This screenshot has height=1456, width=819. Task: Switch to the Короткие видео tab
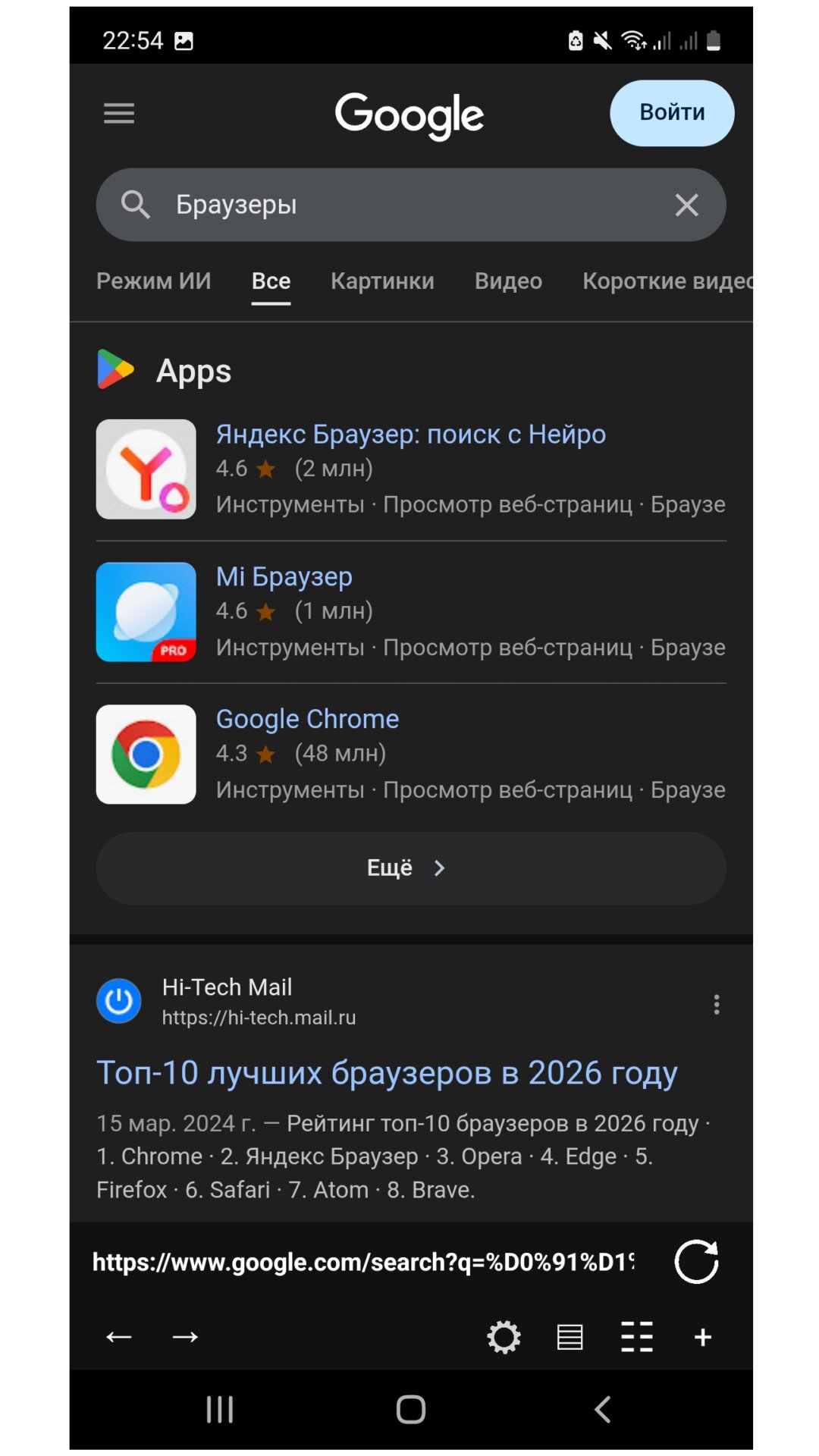[x=666, y=281]
